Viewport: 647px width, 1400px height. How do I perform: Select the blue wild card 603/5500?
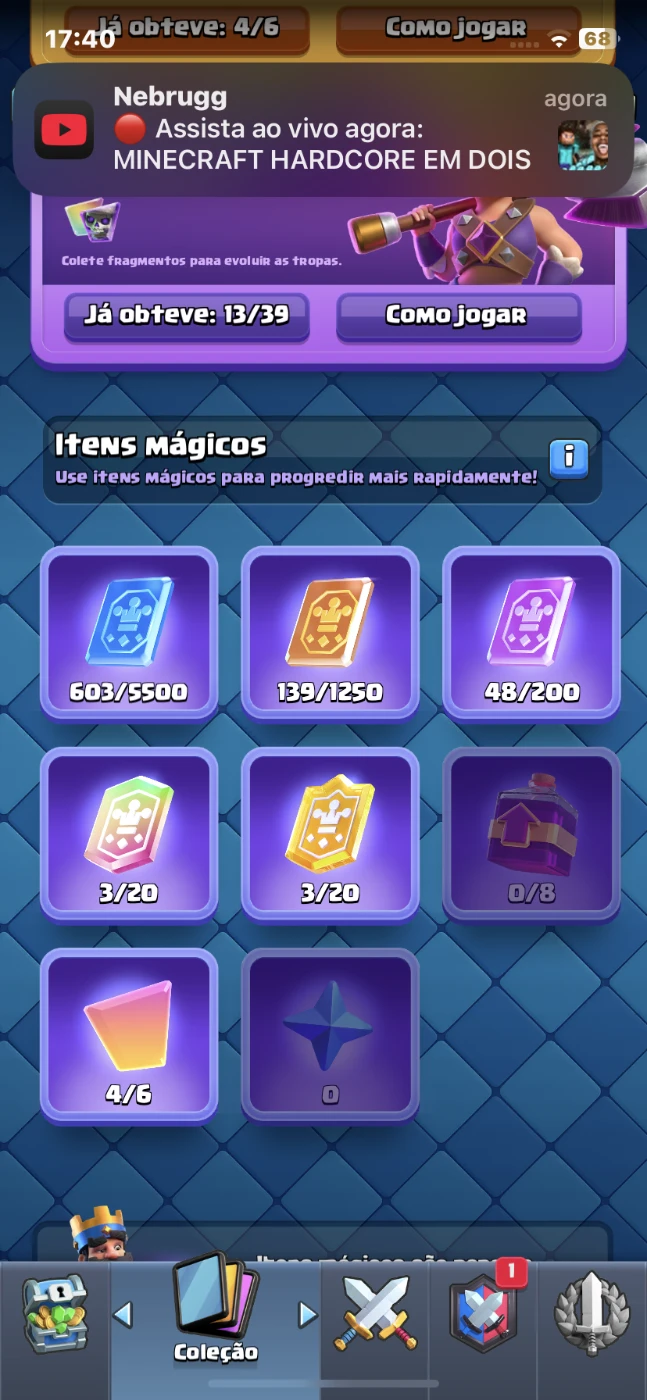pos(129,633)
